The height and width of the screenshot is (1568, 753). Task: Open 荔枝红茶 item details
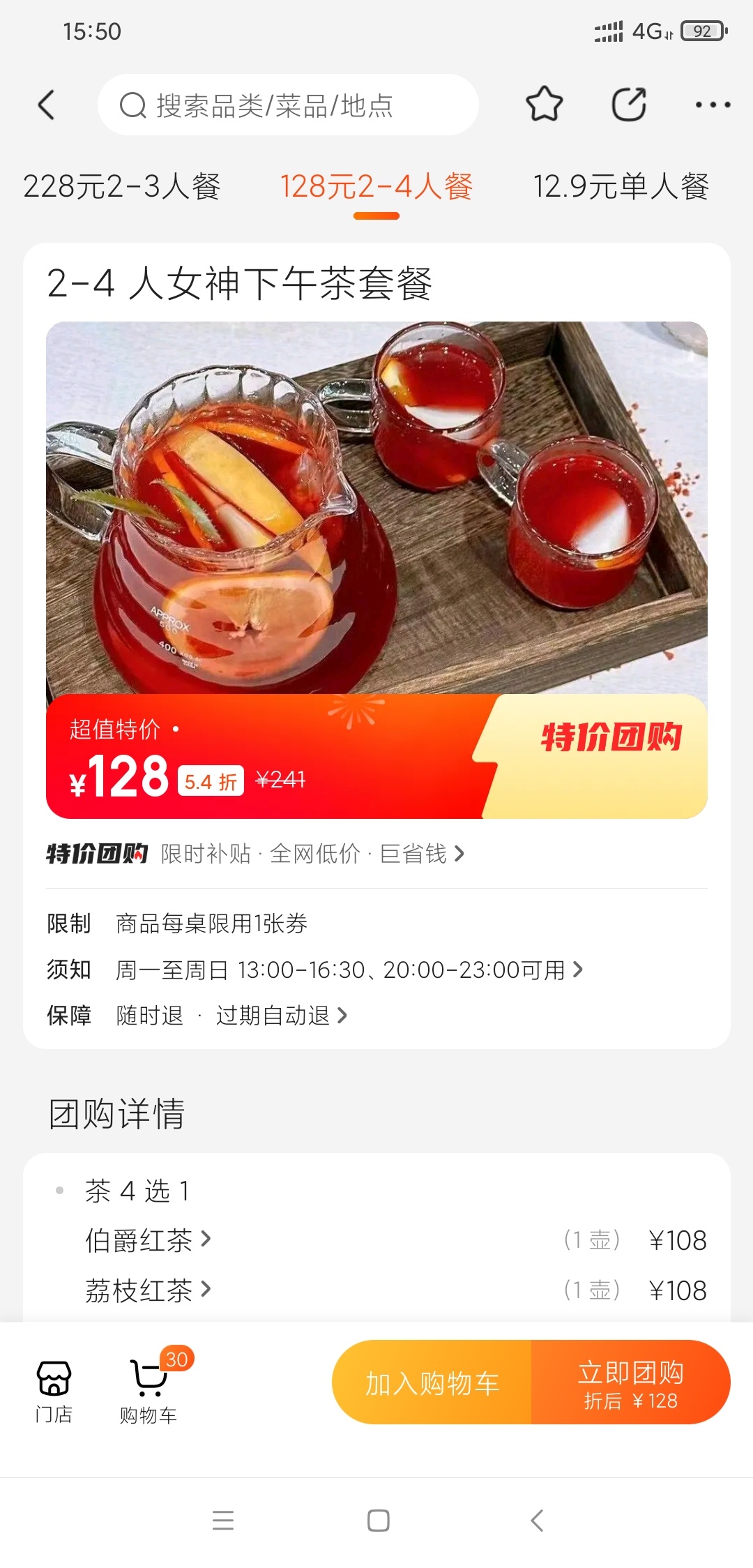click(148, 1290)
